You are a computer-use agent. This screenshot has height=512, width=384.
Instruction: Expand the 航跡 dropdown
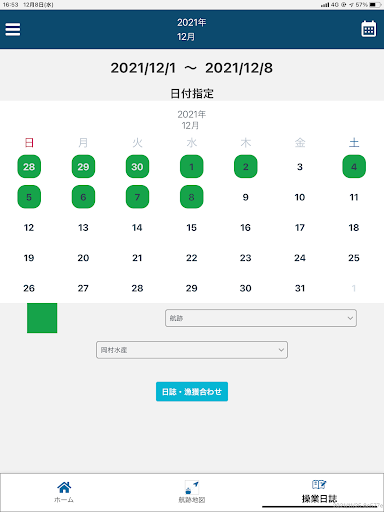tap(261, 318)
